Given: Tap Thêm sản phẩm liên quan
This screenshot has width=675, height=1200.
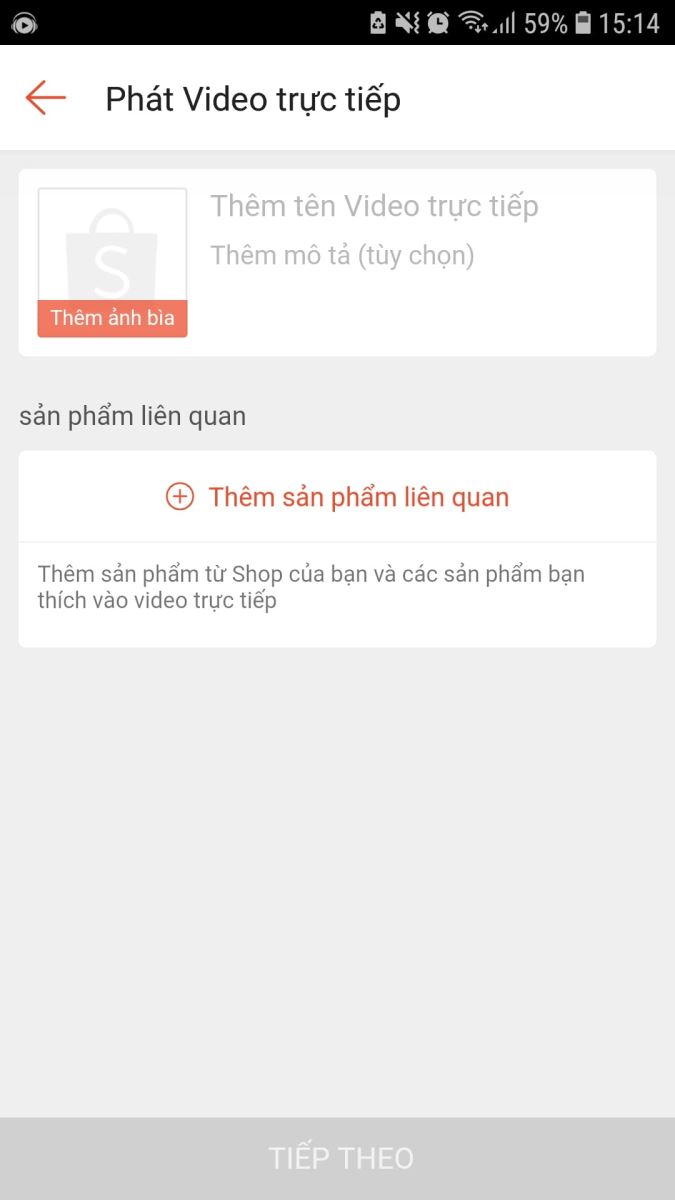Looking at the screenshot, I should 337,497.
